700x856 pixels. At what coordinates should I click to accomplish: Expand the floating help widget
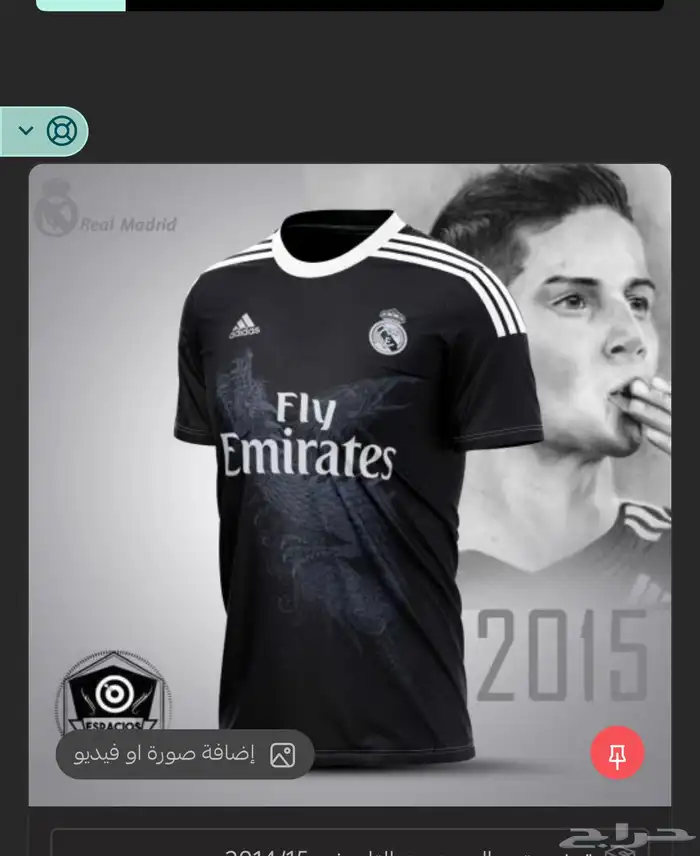point(27,131)
